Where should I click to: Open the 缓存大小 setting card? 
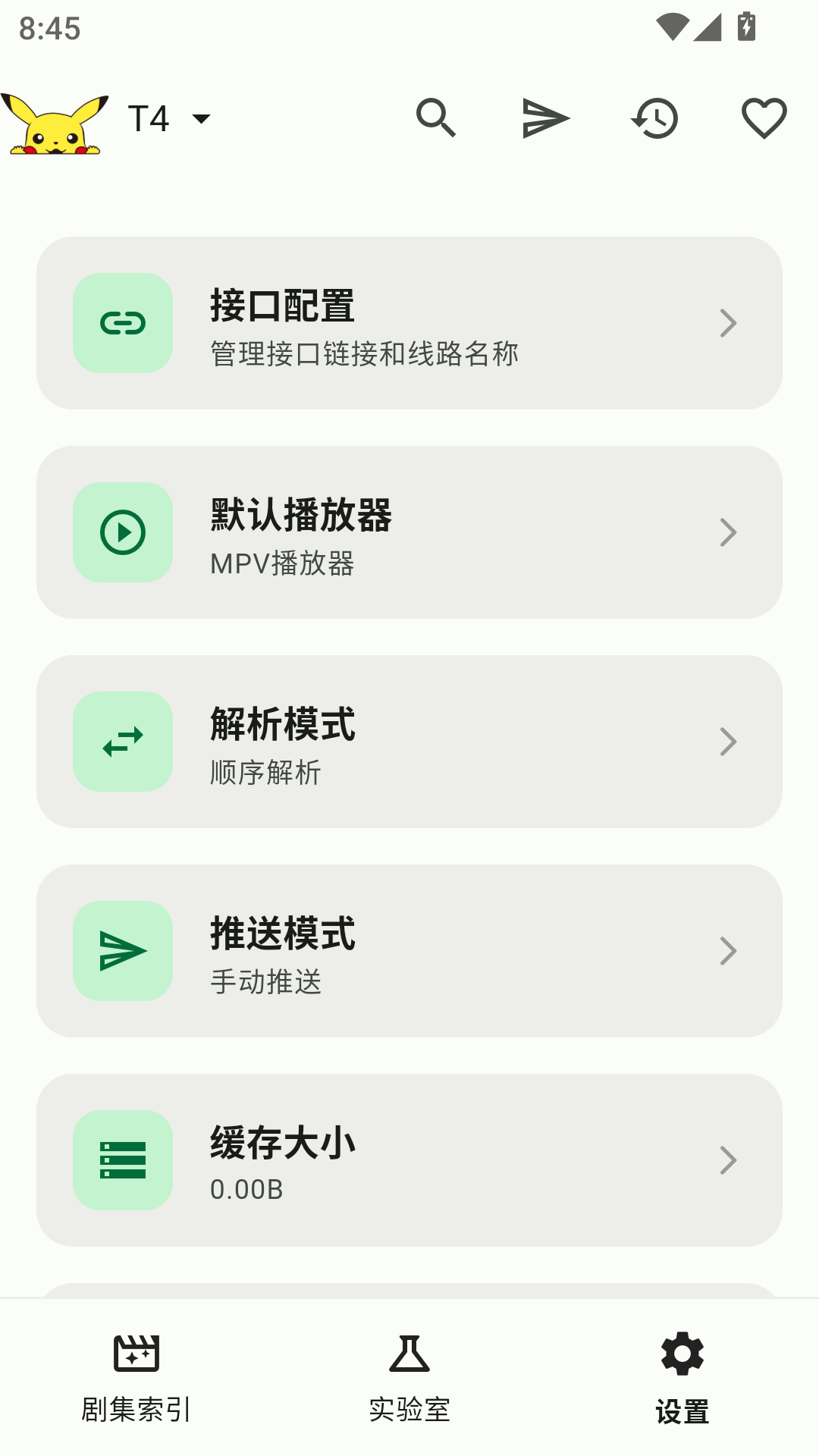[409, 1160]
